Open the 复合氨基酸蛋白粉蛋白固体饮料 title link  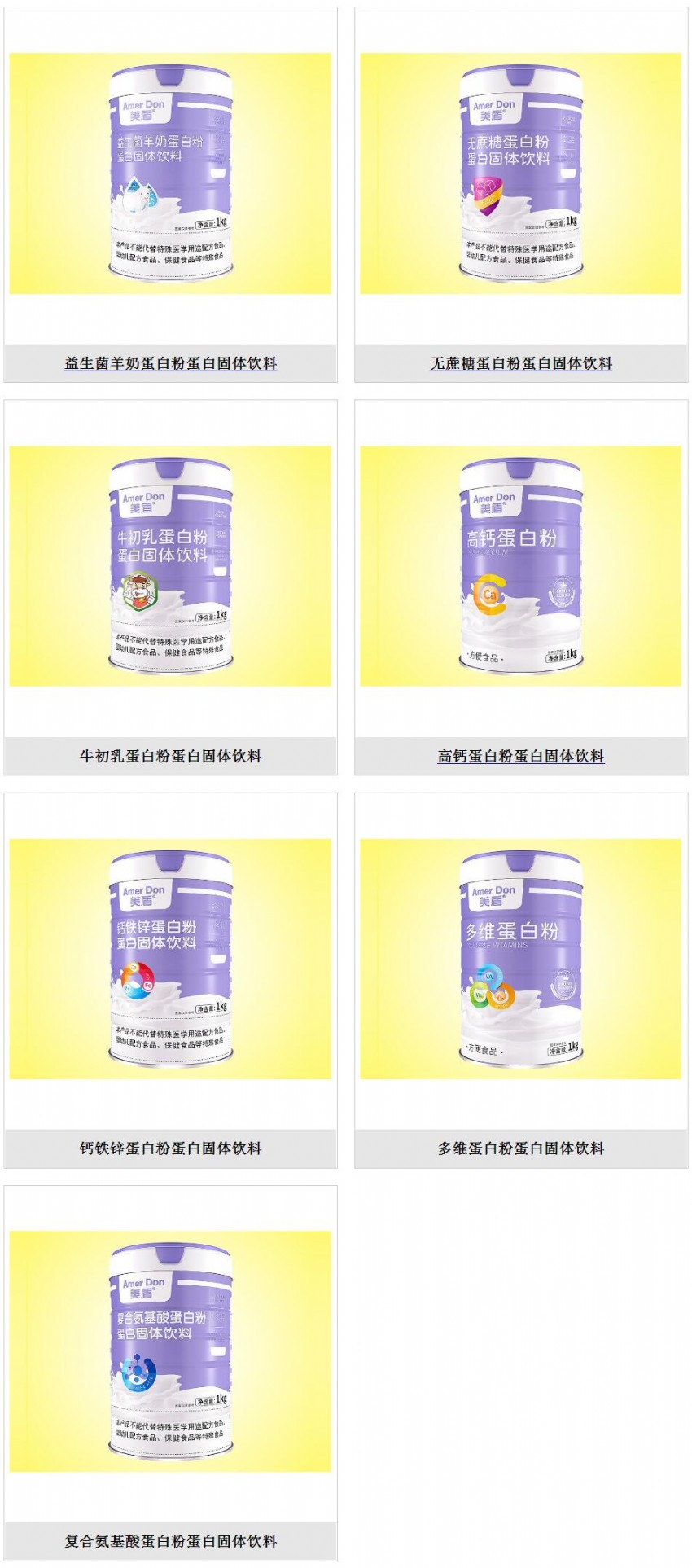coord(170,1541)
